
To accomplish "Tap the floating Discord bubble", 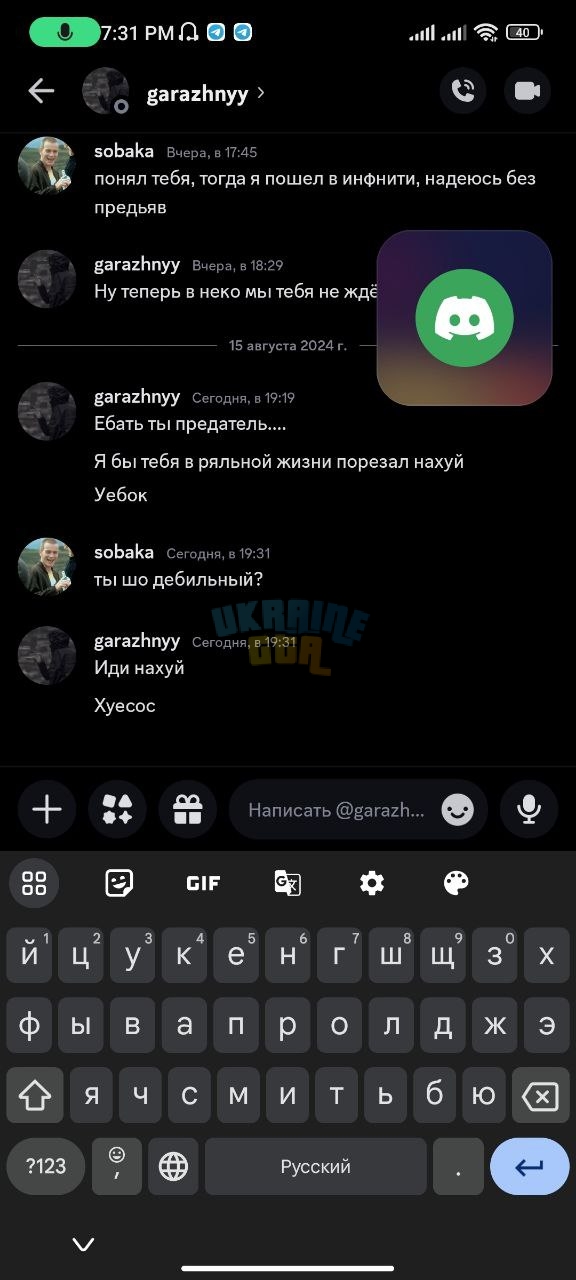I will click(464, 318).
